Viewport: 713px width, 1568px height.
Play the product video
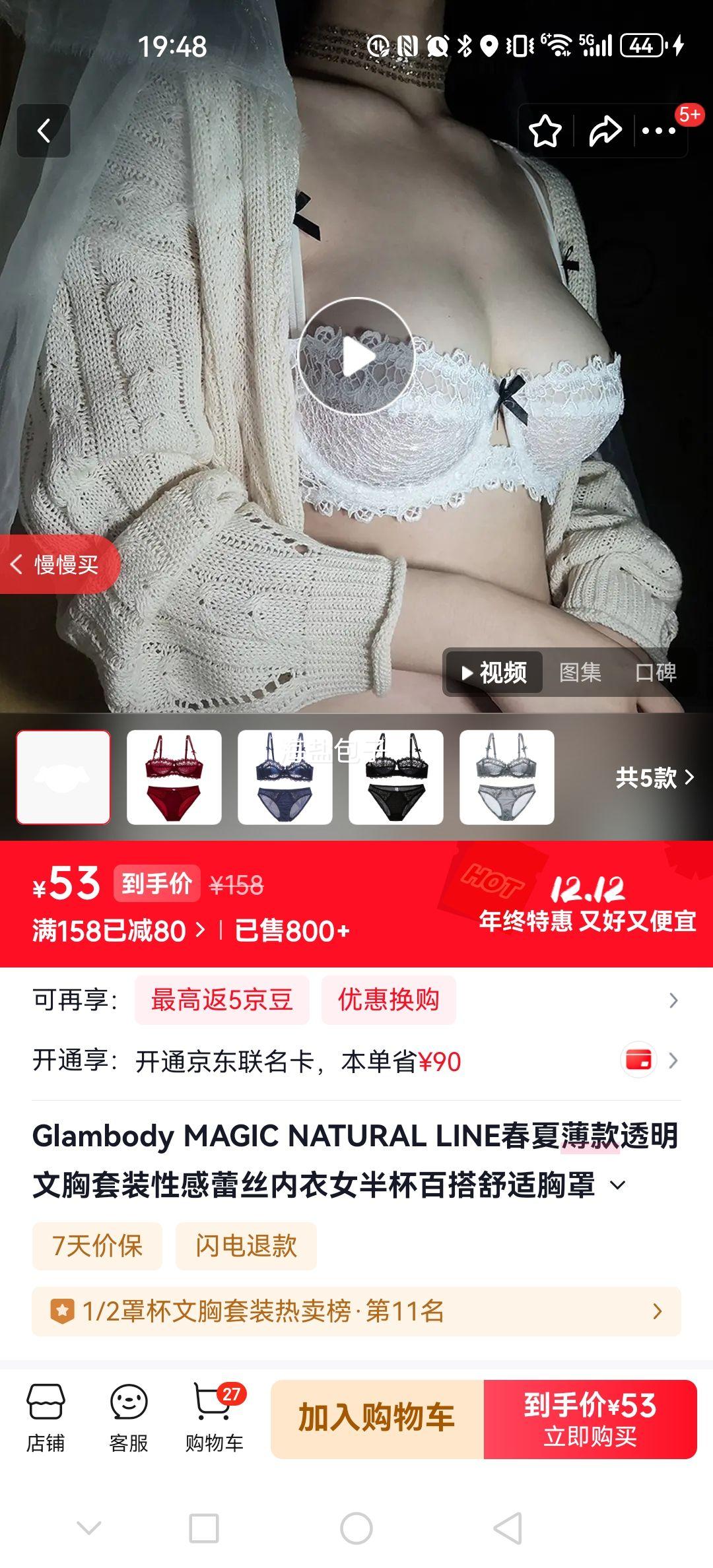[x=356, y=356]
